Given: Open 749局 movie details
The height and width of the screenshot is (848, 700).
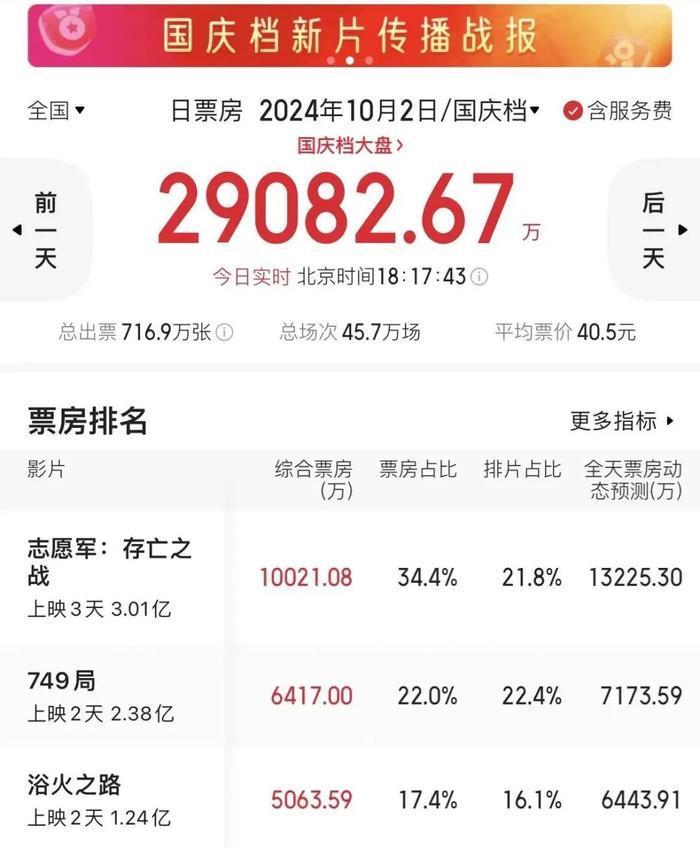Looking at the screenshot, I should [62, 682].
